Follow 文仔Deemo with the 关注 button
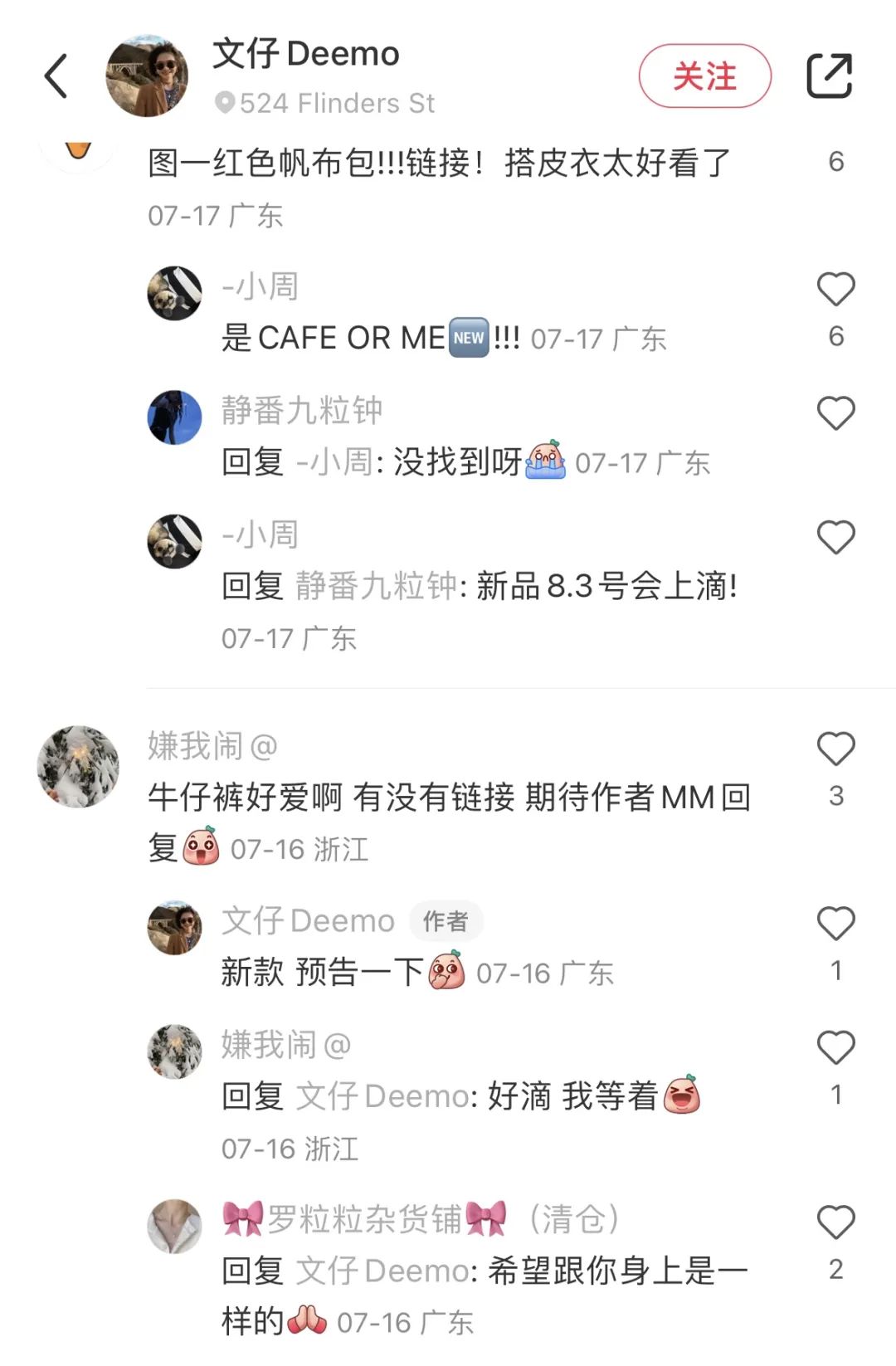Image resolution: width=896 pixels, height=1366 pixels. (704, 76)
